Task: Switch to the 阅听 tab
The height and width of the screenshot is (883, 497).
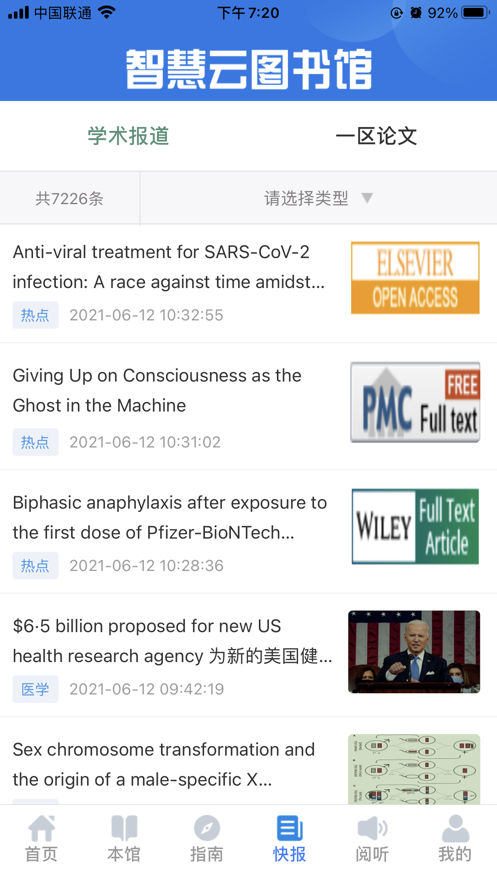Action: (372, 838)
